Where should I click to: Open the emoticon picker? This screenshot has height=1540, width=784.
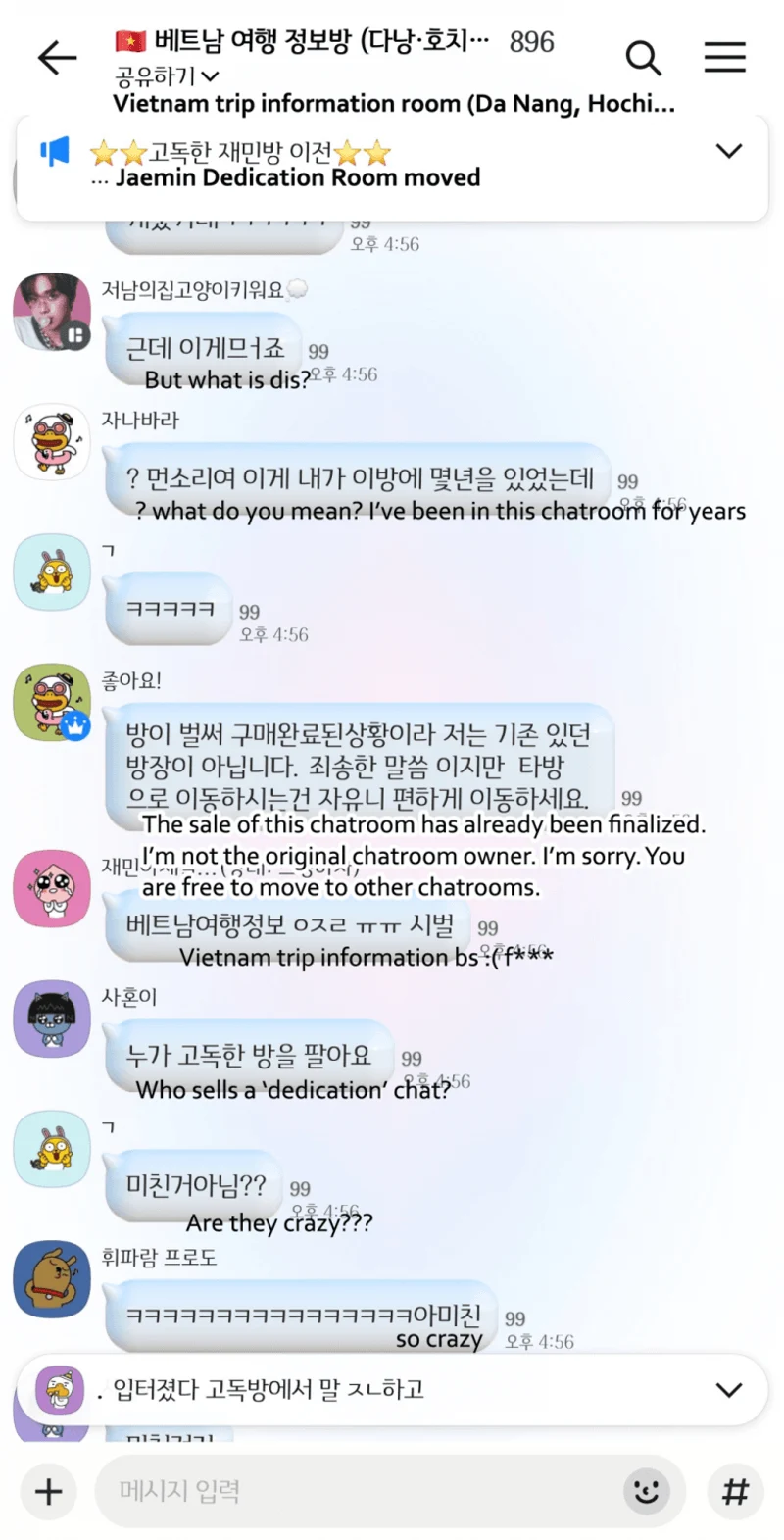pos(647,1491)
